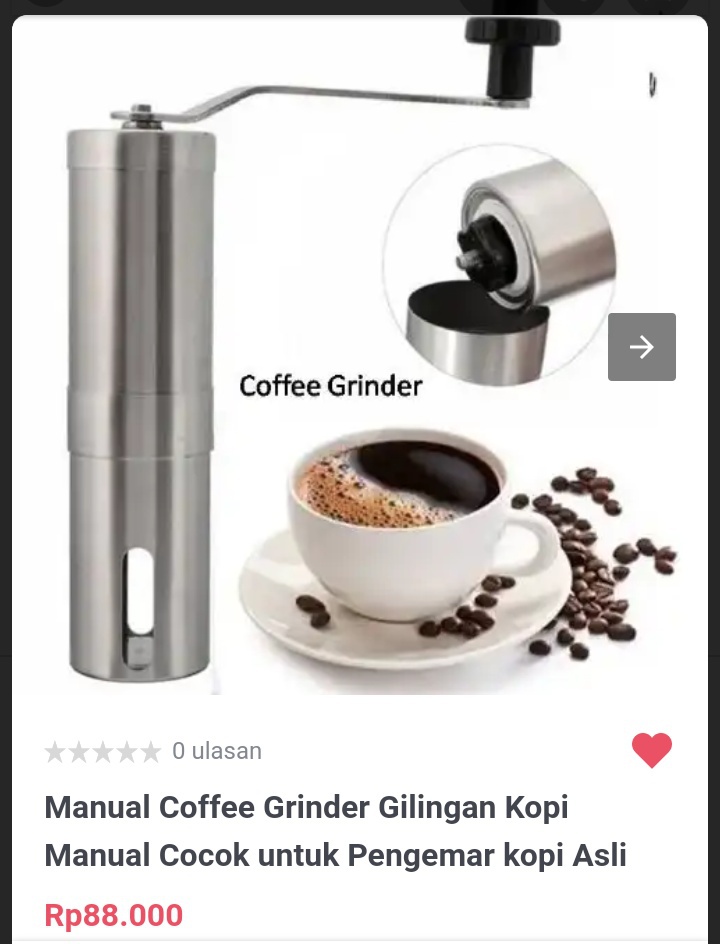Tap the fifth star to rate the product

click(x=151, y=751)
